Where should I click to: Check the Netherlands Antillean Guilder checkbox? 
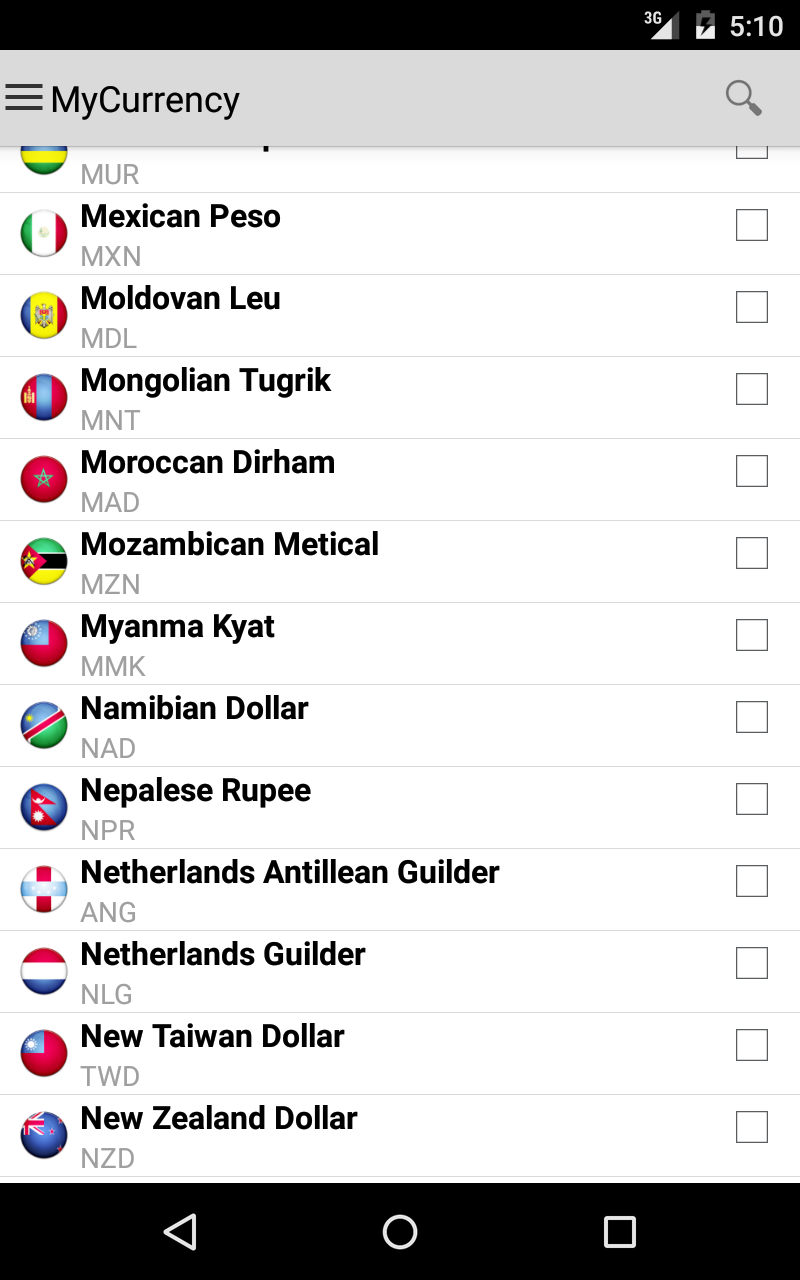pyautogui.click(x=752, y=881)
